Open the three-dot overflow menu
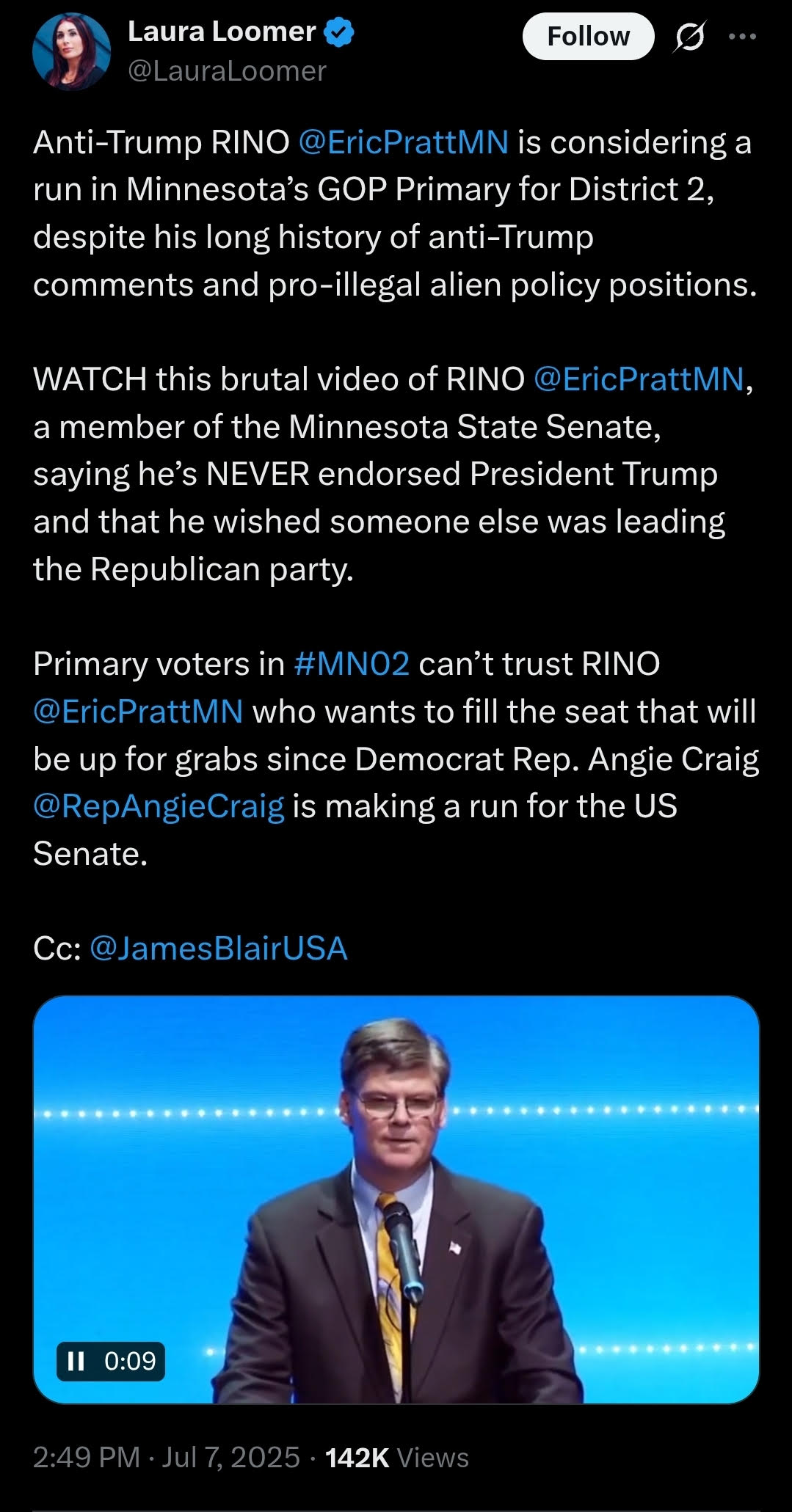792x1512 pixels. click(x=742, y=37)
